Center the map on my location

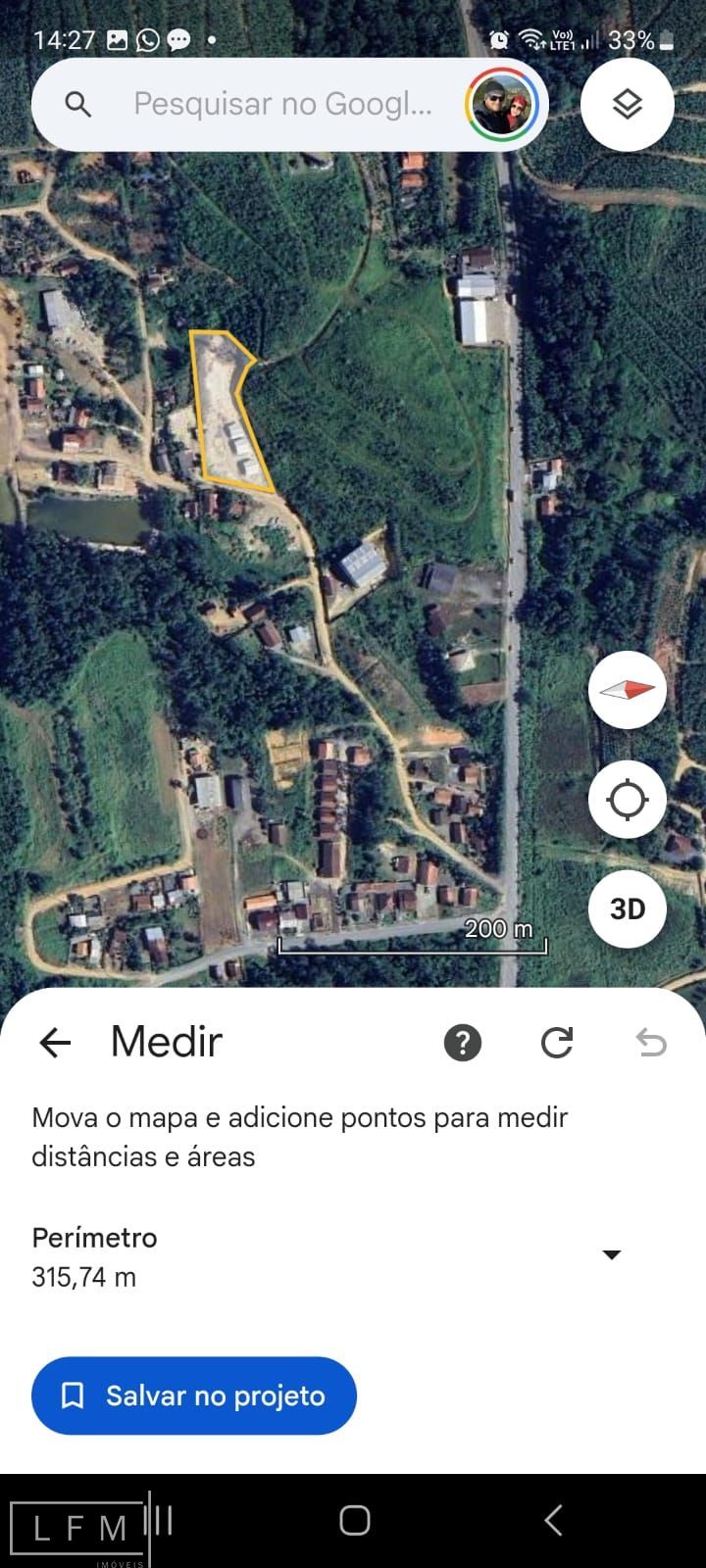(628, 800)
